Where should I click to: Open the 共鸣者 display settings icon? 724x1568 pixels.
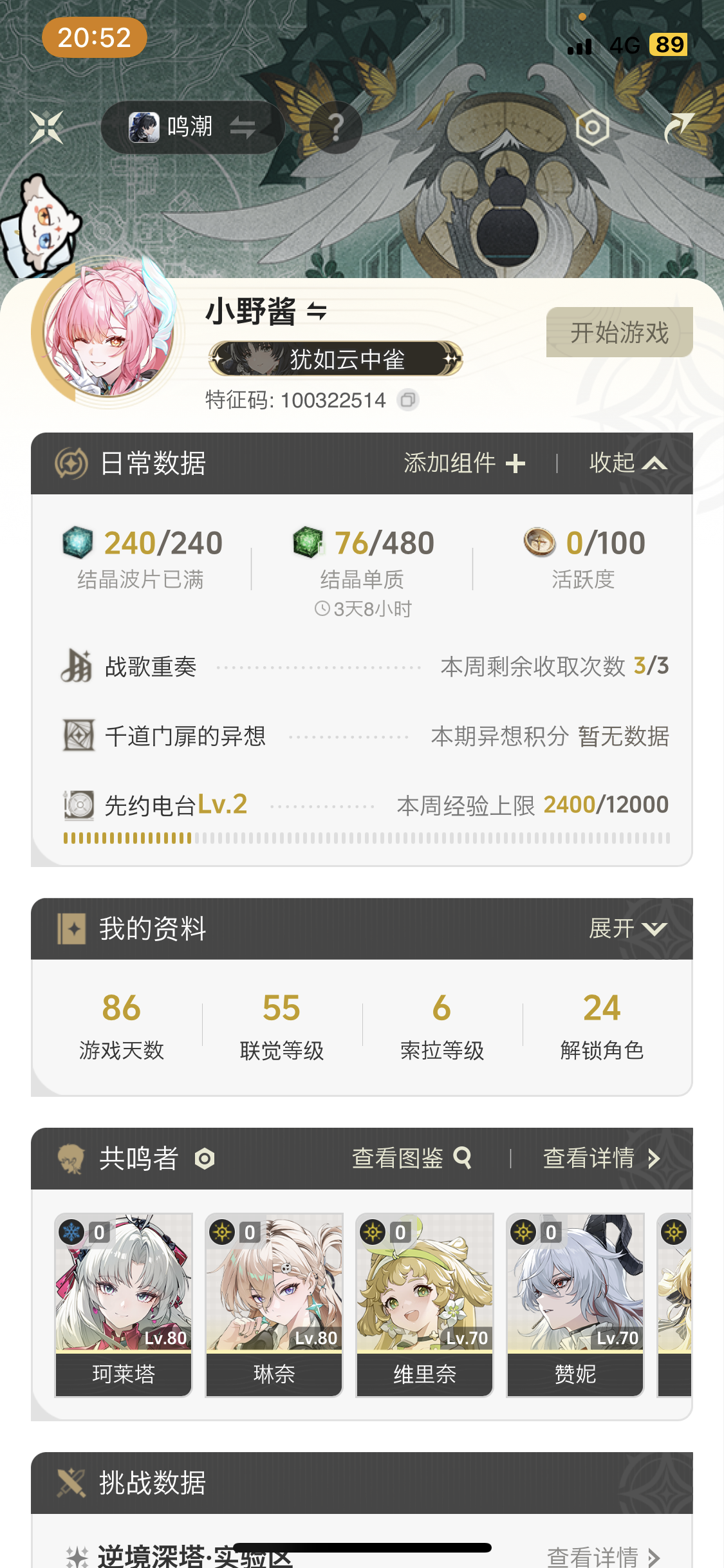click(x=205, y=1159)
